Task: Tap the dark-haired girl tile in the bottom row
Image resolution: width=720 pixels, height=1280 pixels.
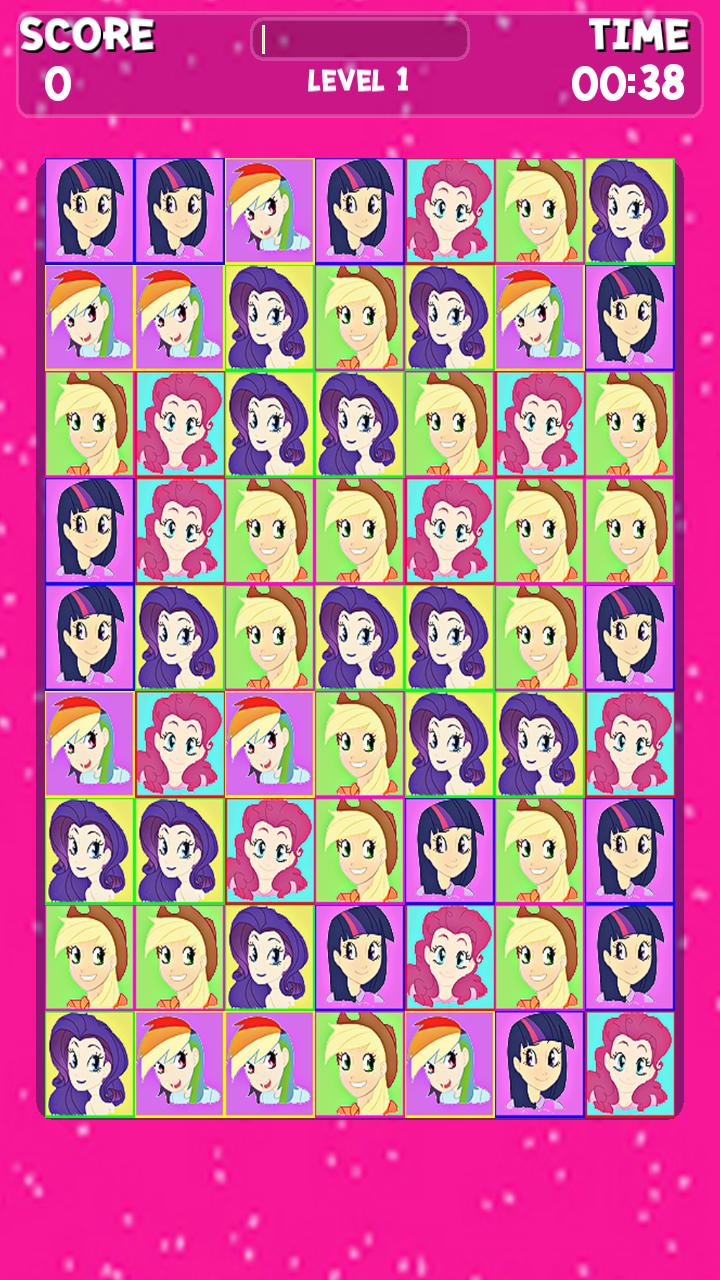Action: click(x=539, y=1063)
